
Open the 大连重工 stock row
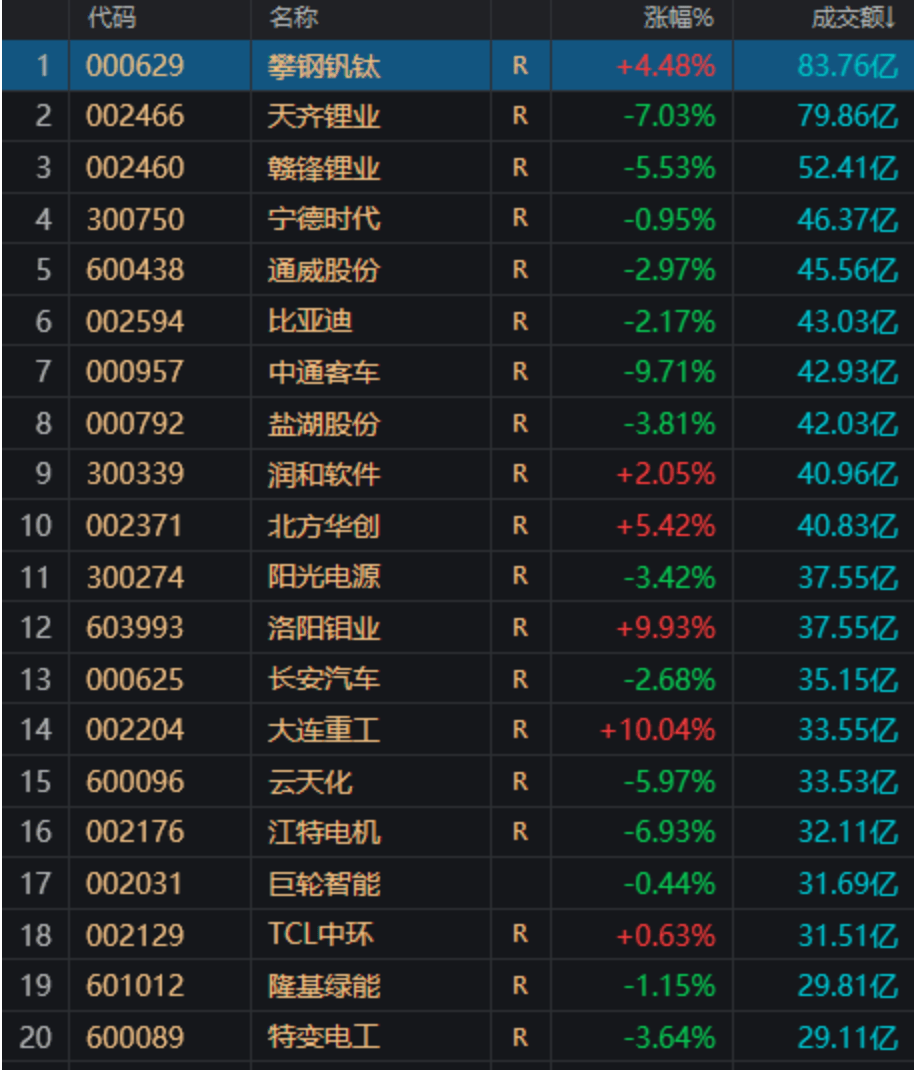(324, 730)
